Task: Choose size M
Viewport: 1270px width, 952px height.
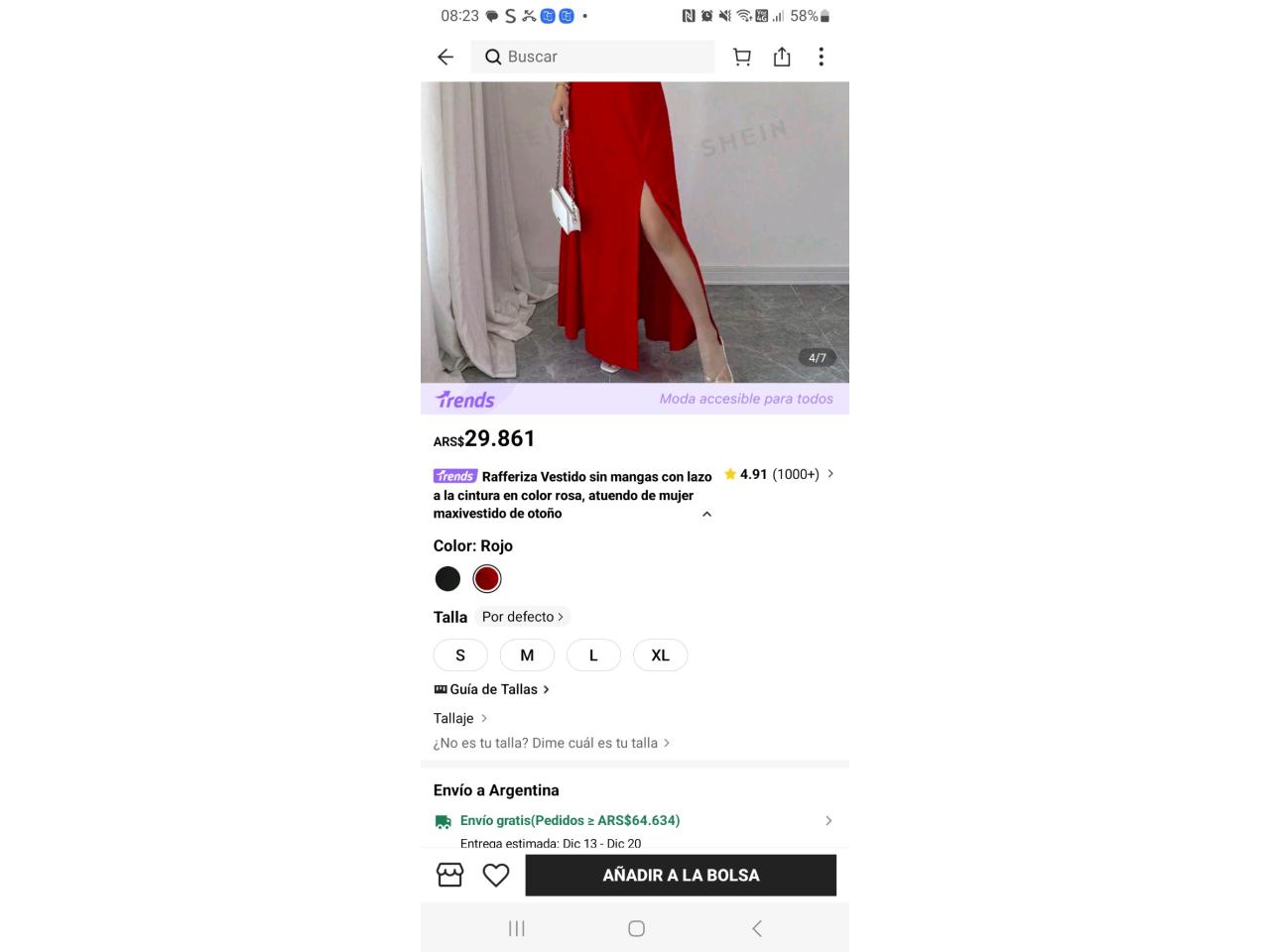Action: tap(527, 655)
